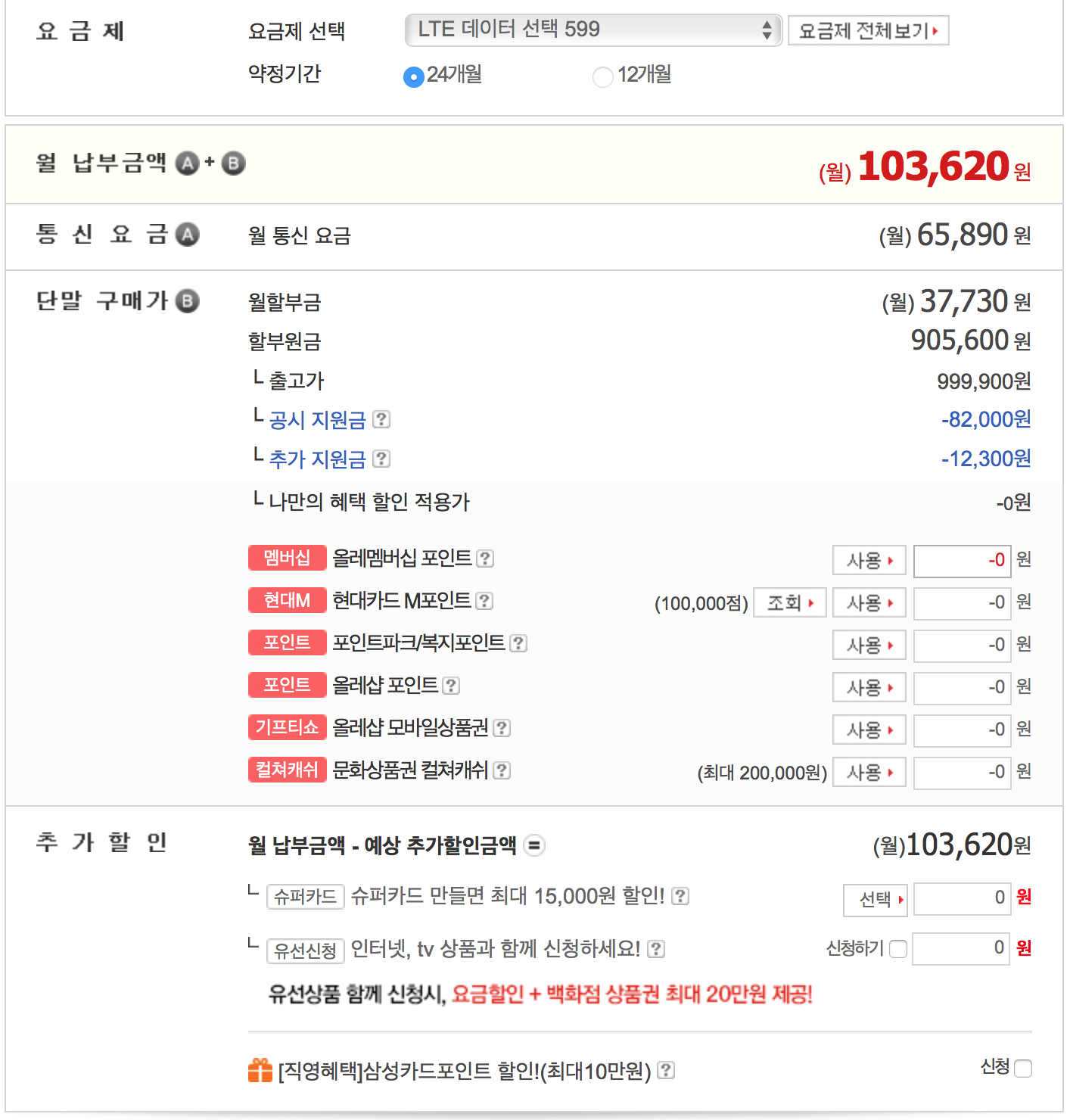This screenshot has height=1120, width=1070.
Task: Tap 요금제 전체보기 button
Action: click(868, 31)
